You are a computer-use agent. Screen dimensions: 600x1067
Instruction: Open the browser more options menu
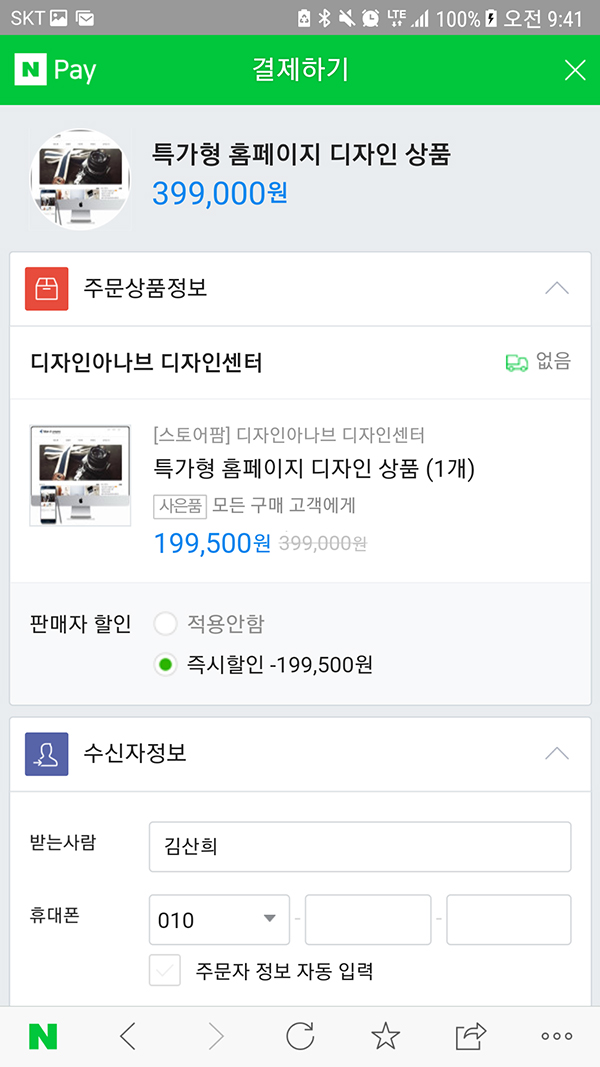click(556, 1036)
